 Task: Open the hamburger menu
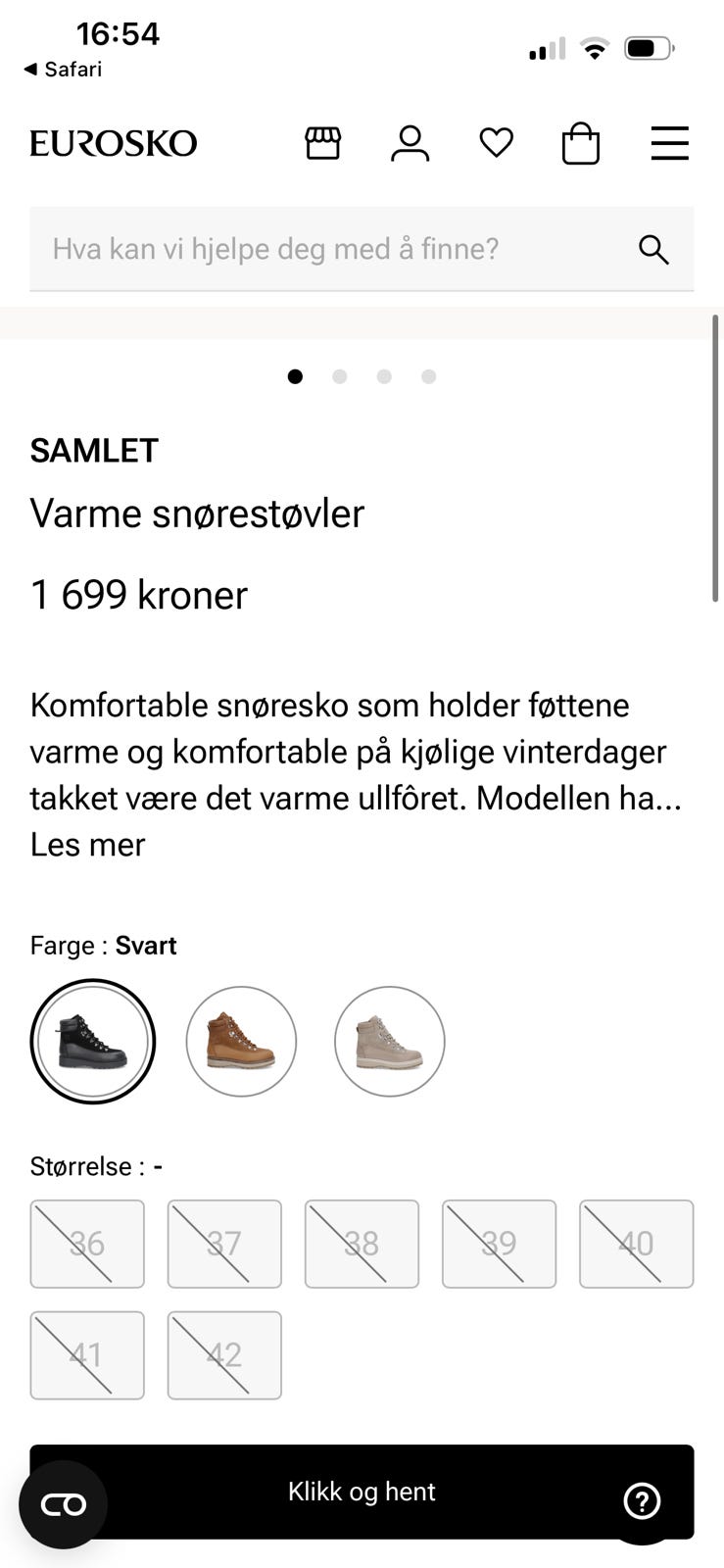point(669,143)
